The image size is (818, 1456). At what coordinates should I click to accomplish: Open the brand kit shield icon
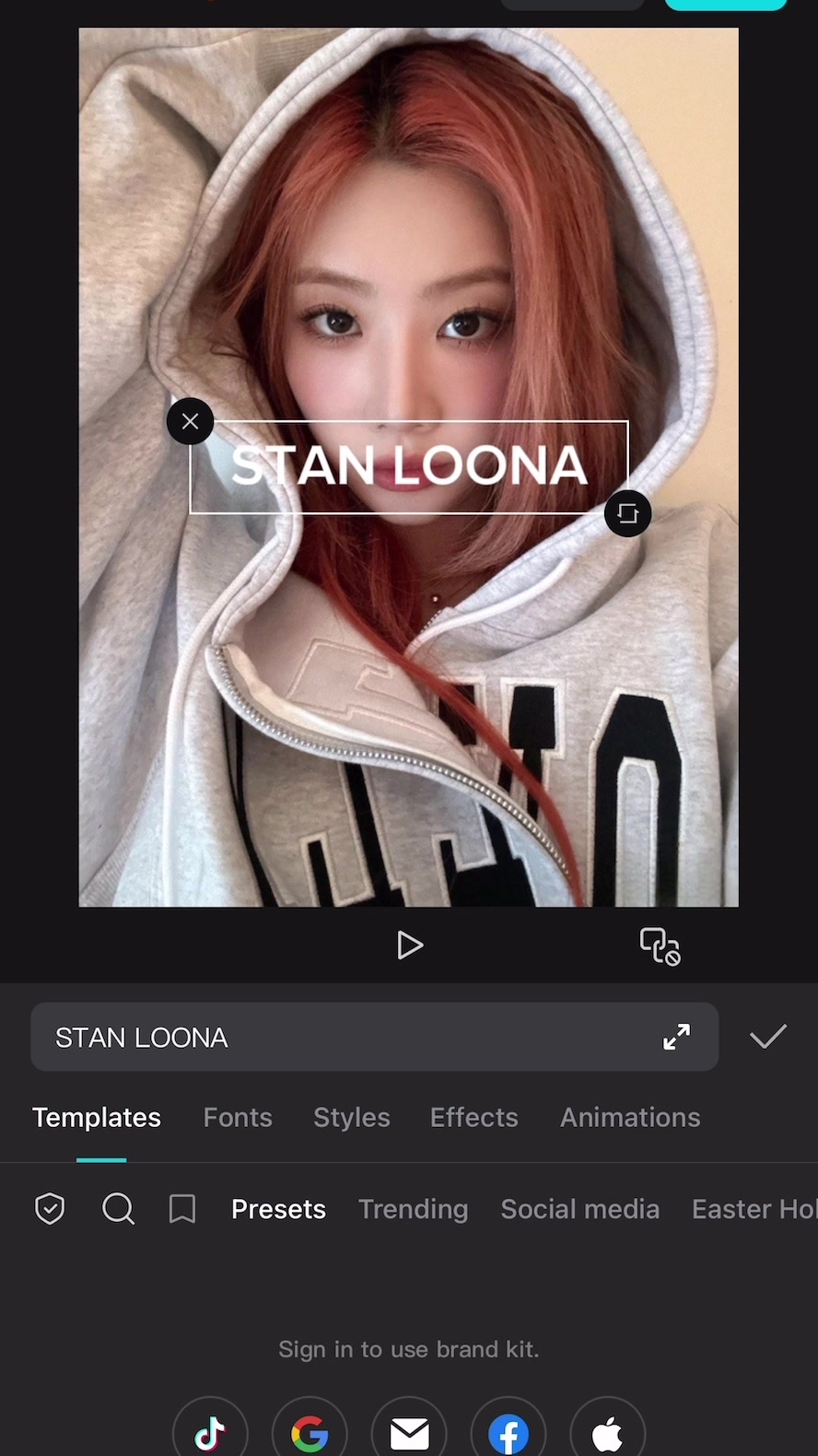[50, 1208]
